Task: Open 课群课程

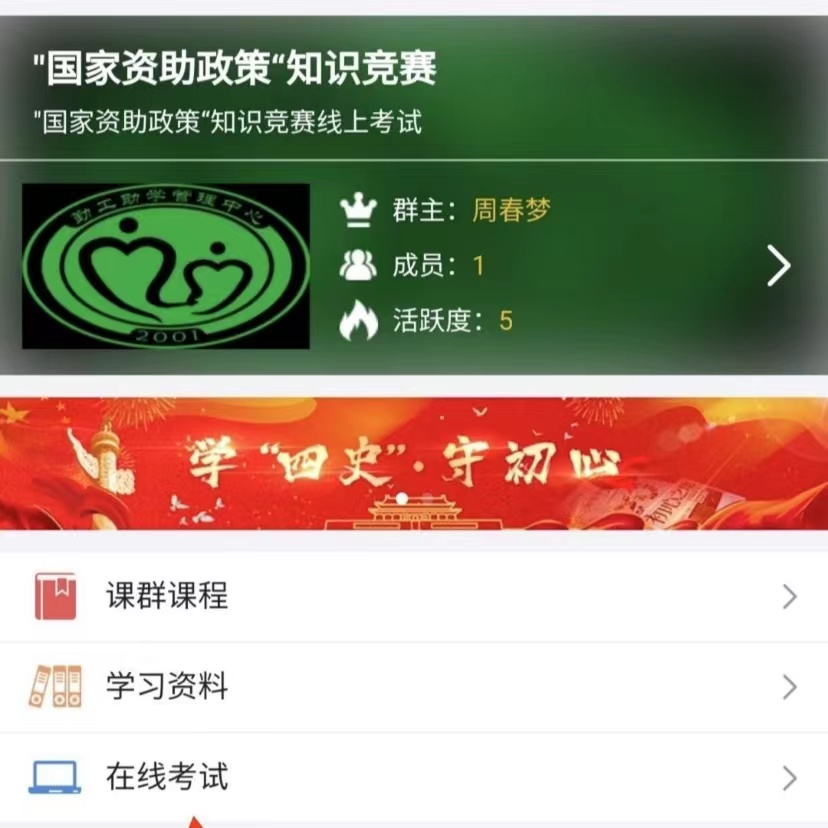Action: pyautogui.click(x=414, y=597)
